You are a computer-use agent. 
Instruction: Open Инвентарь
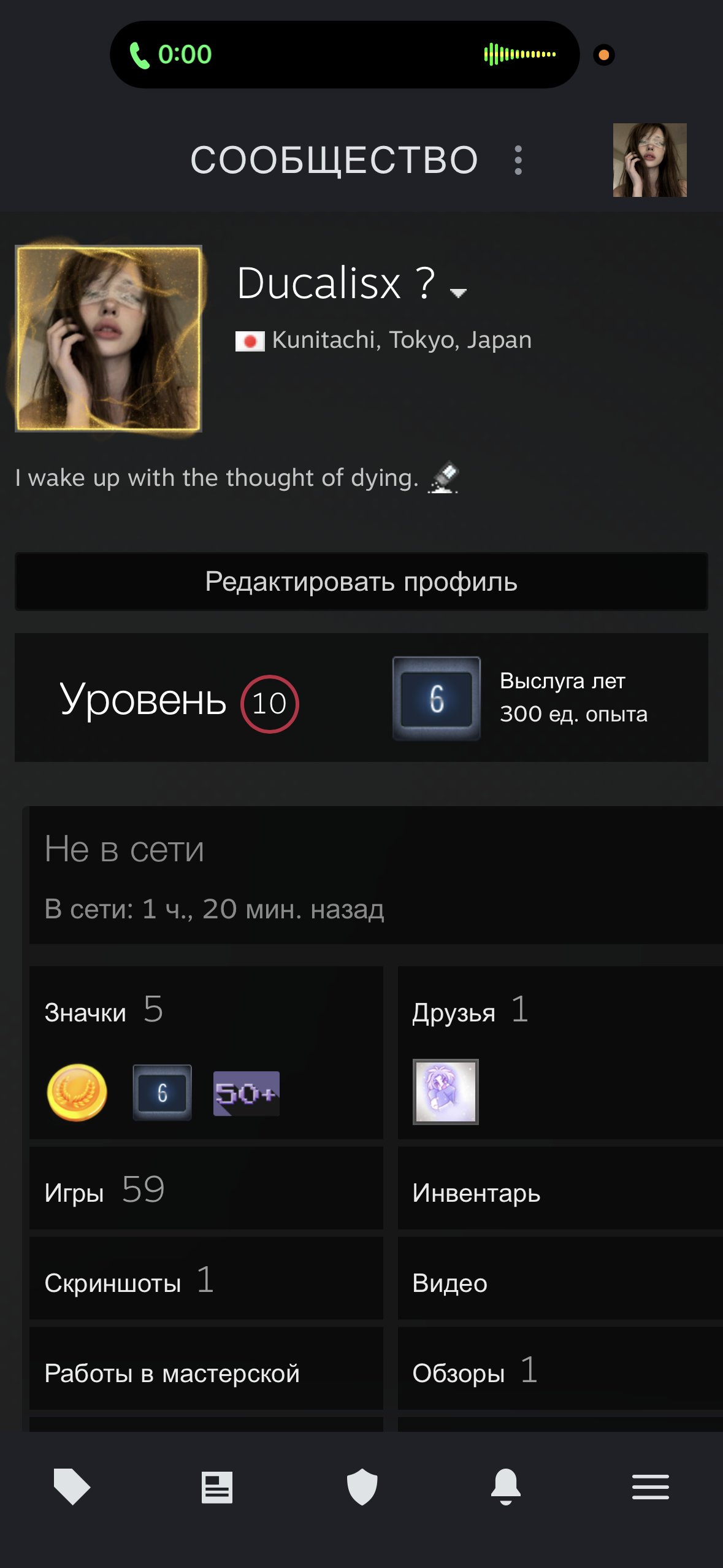tap(560, 1188)
